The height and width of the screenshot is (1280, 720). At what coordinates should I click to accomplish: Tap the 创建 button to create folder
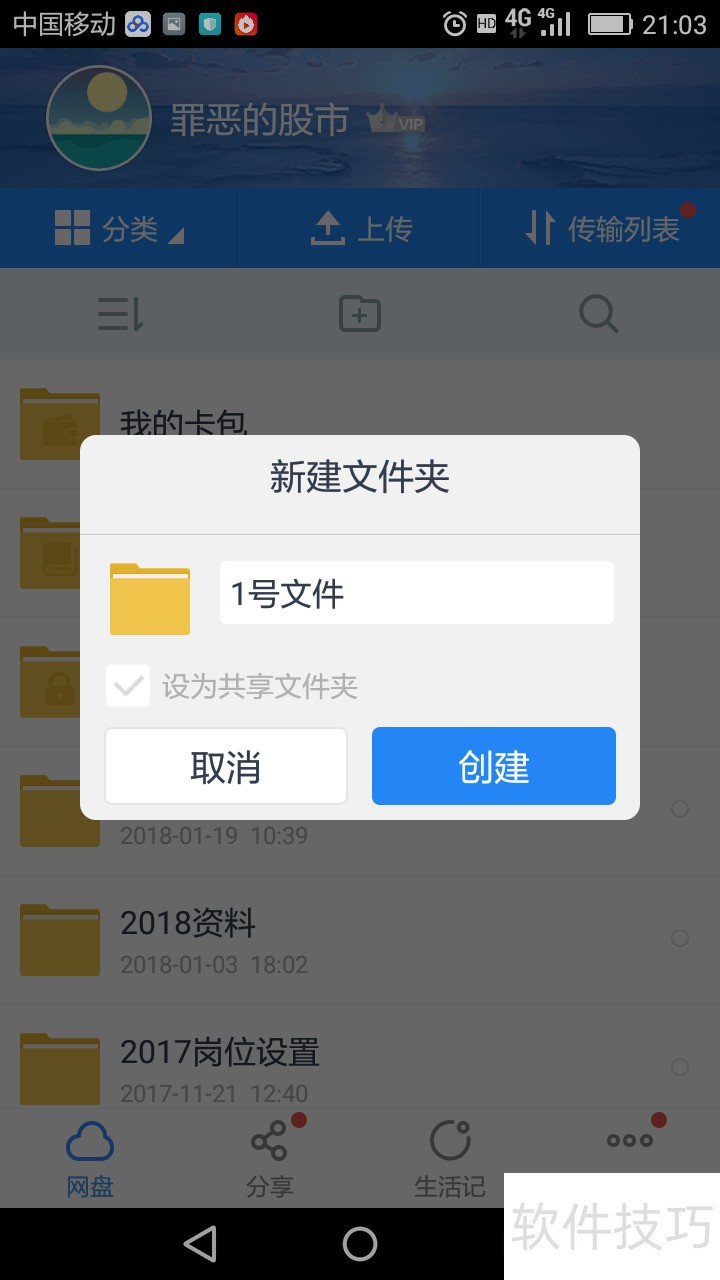tap(493, 766)
